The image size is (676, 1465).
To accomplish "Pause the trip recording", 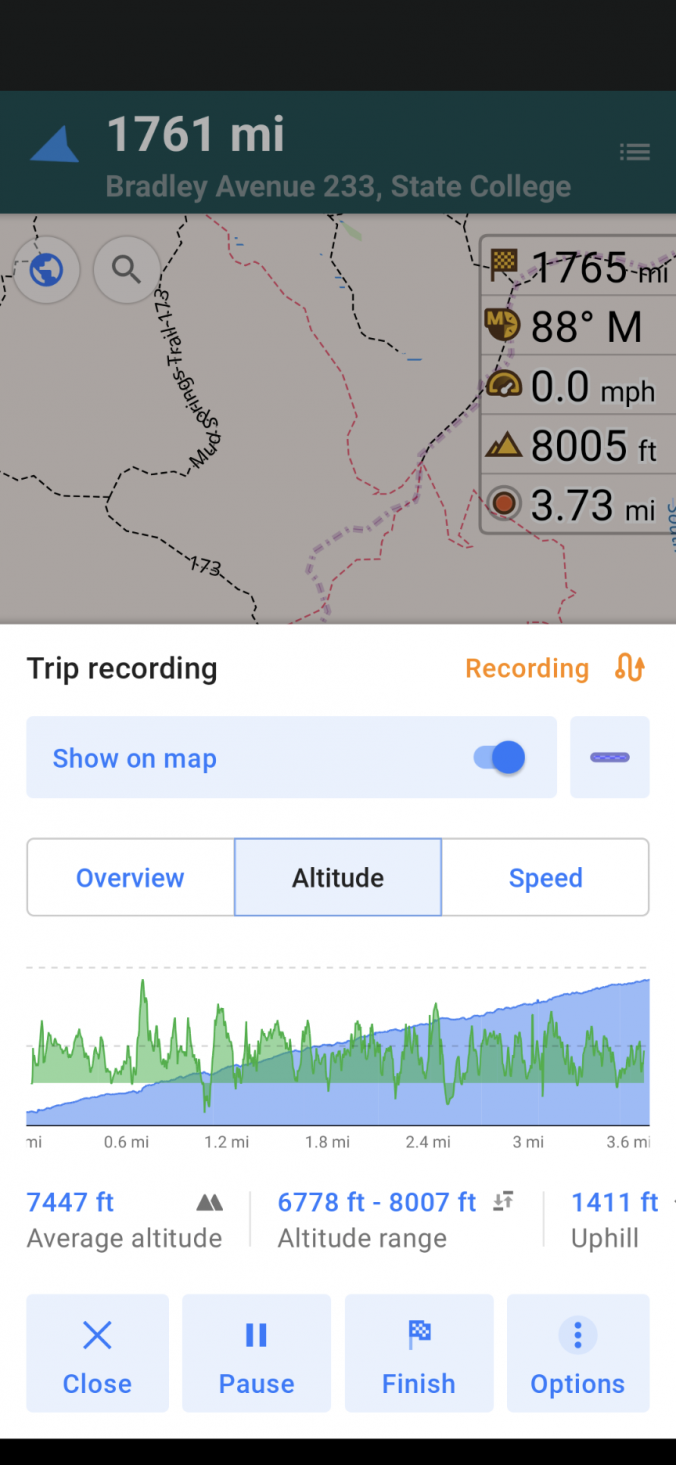I will [x=256, y=1353].
